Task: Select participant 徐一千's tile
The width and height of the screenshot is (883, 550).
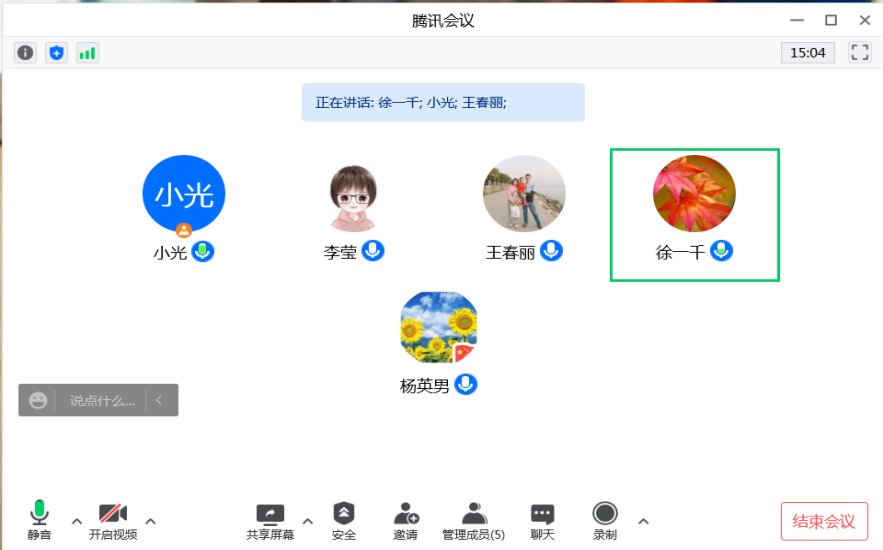Action: coord(694,214)
